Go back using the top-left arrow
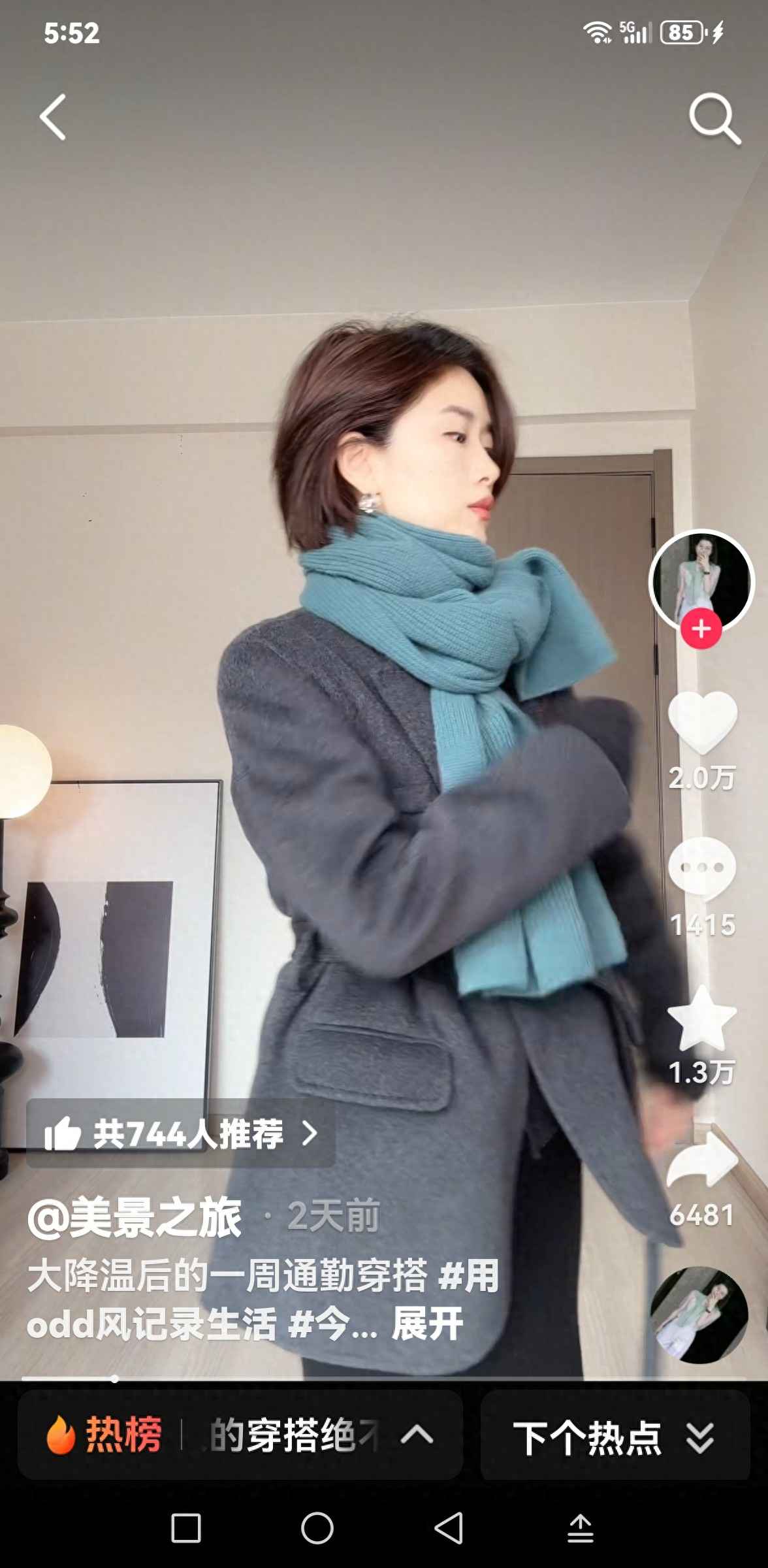The width and height of the screenshot is (768, 1568). 54,118
